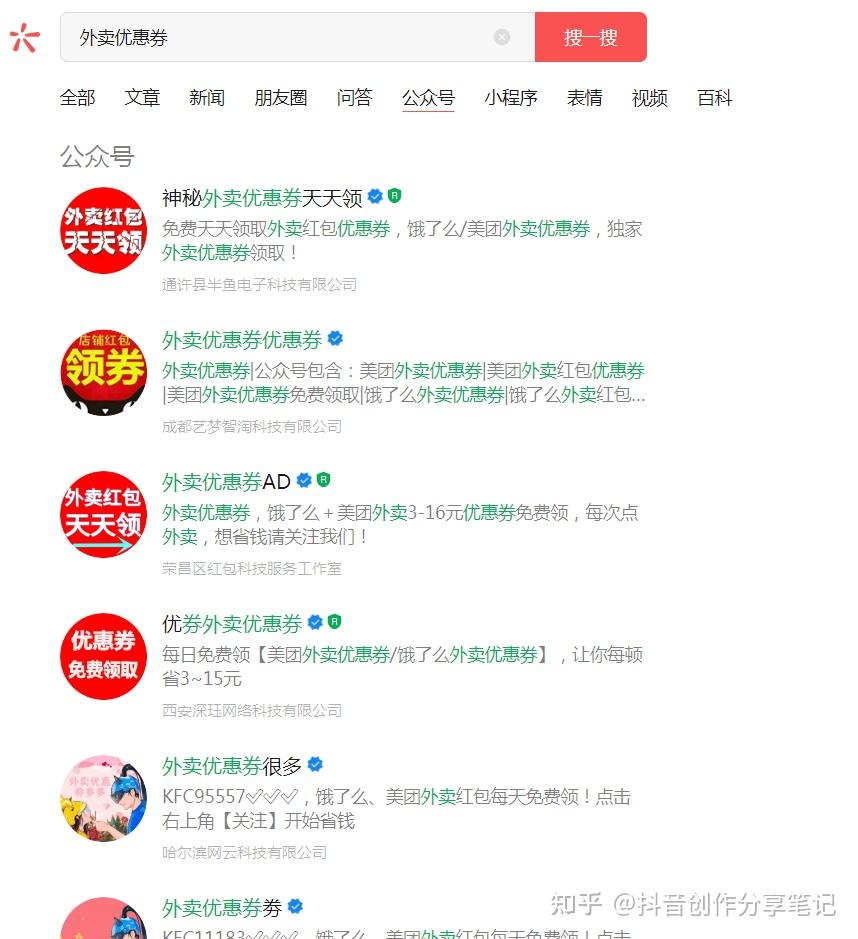This screenshot has height=939, width=858.
Task: Switch to the 朋友圈 tab
Action: (281, 98)
